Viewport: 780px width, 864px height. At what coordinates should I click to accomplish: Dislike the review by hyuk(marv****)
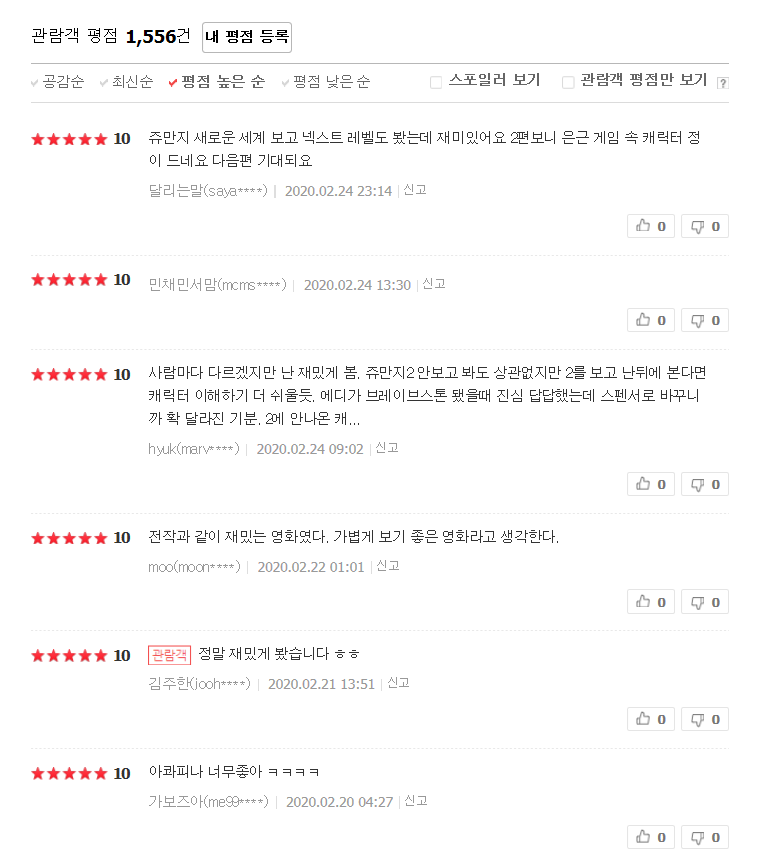(705, 484)
